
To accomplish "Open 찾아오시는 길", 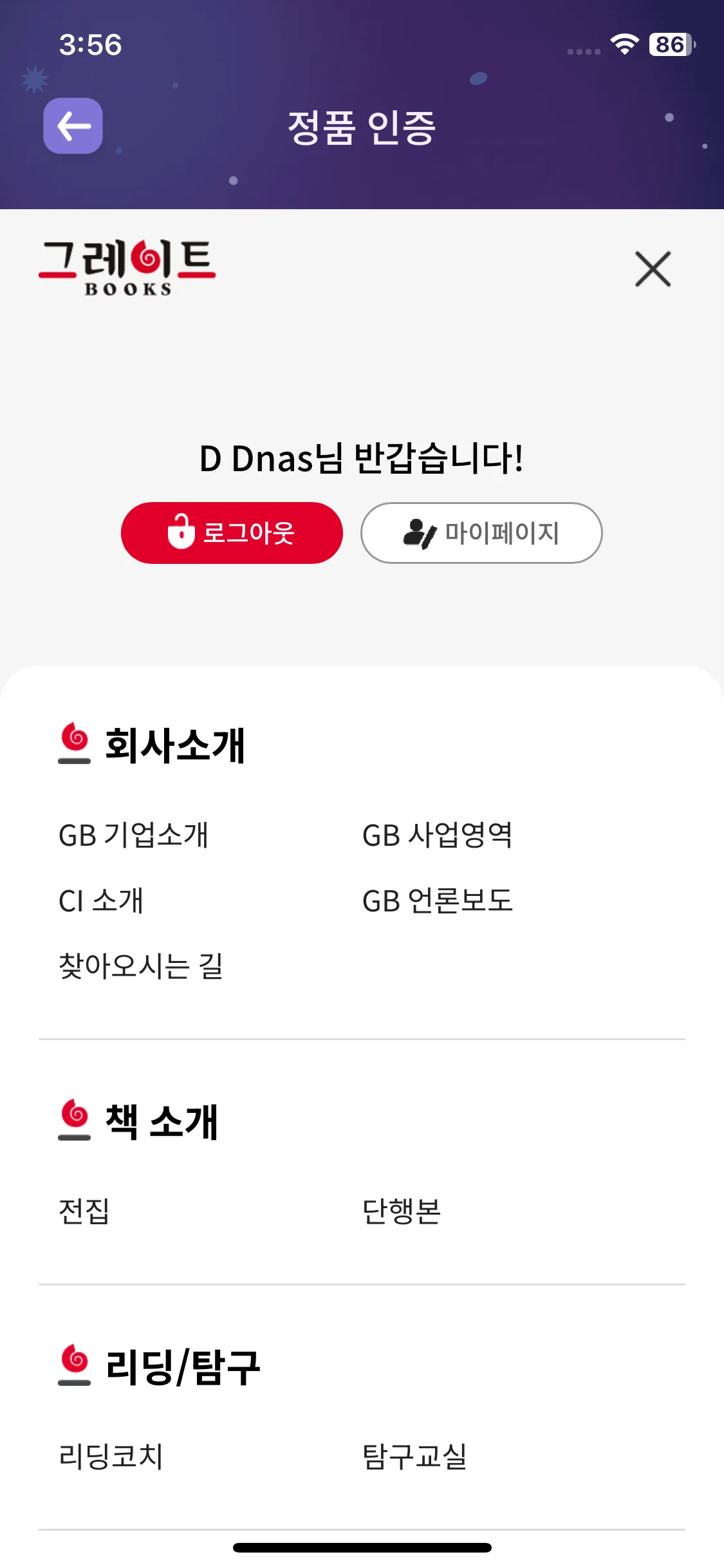I will [141, 966].
